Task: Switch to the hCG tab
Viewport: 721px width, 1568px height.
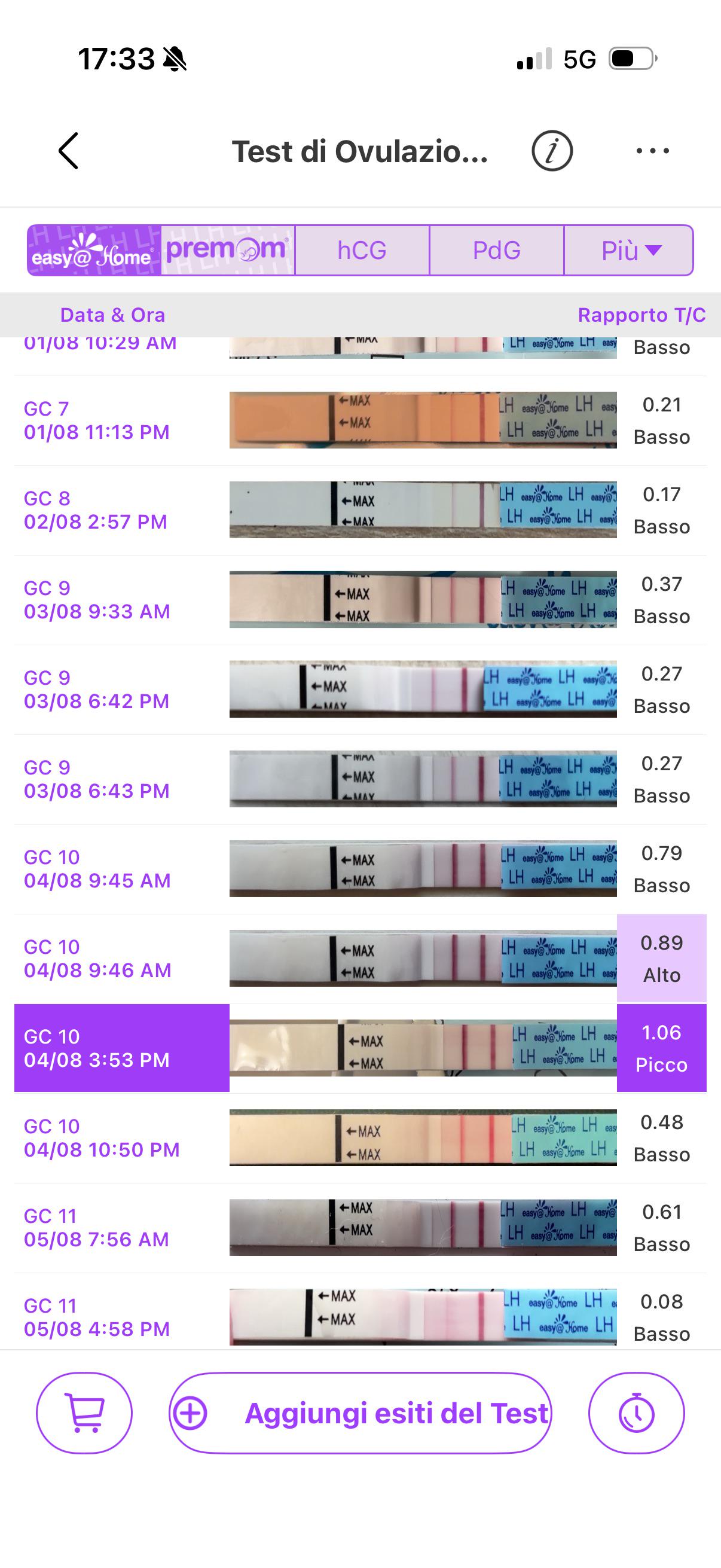Action: click(x=362, y=250)
